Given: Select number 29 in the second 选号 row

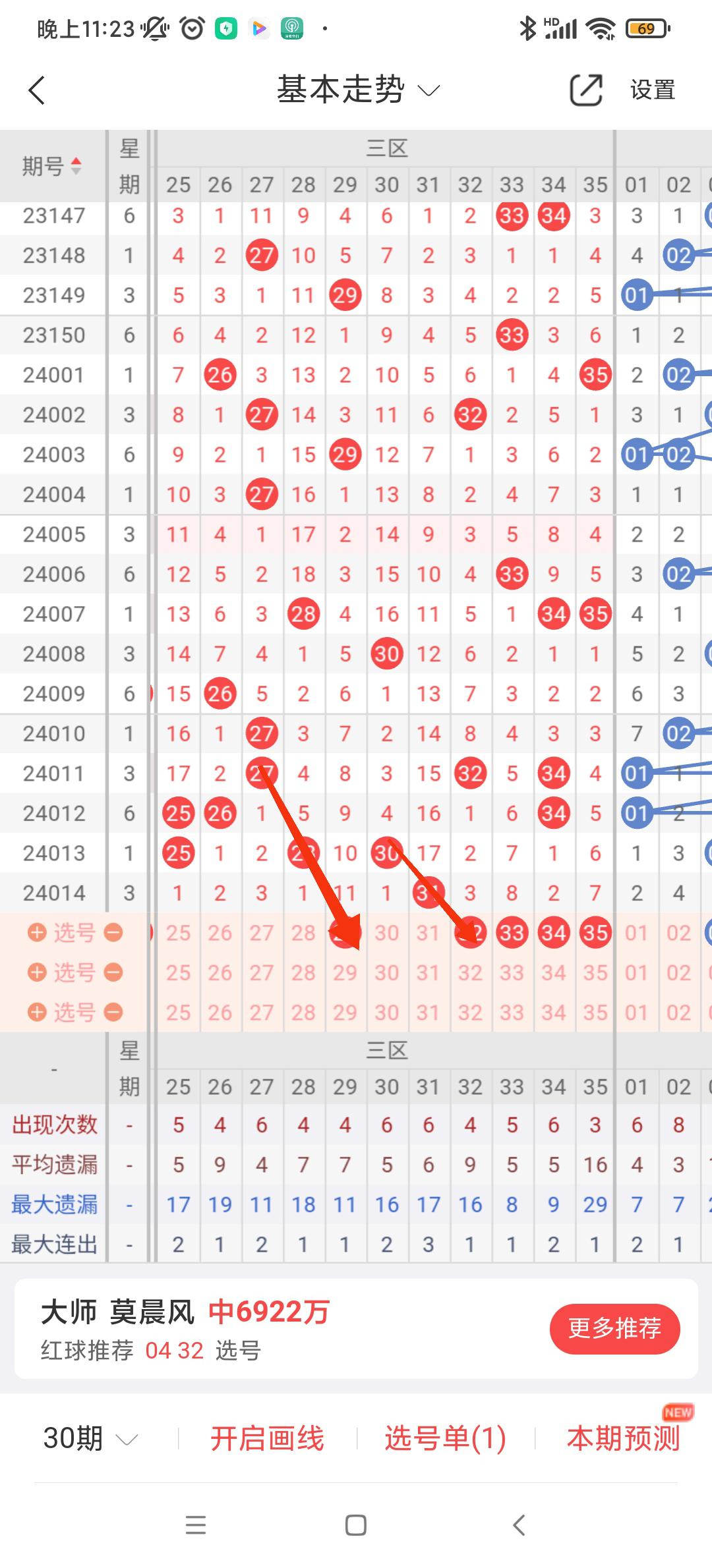Looking at the screenshot, I should point(345,972).
